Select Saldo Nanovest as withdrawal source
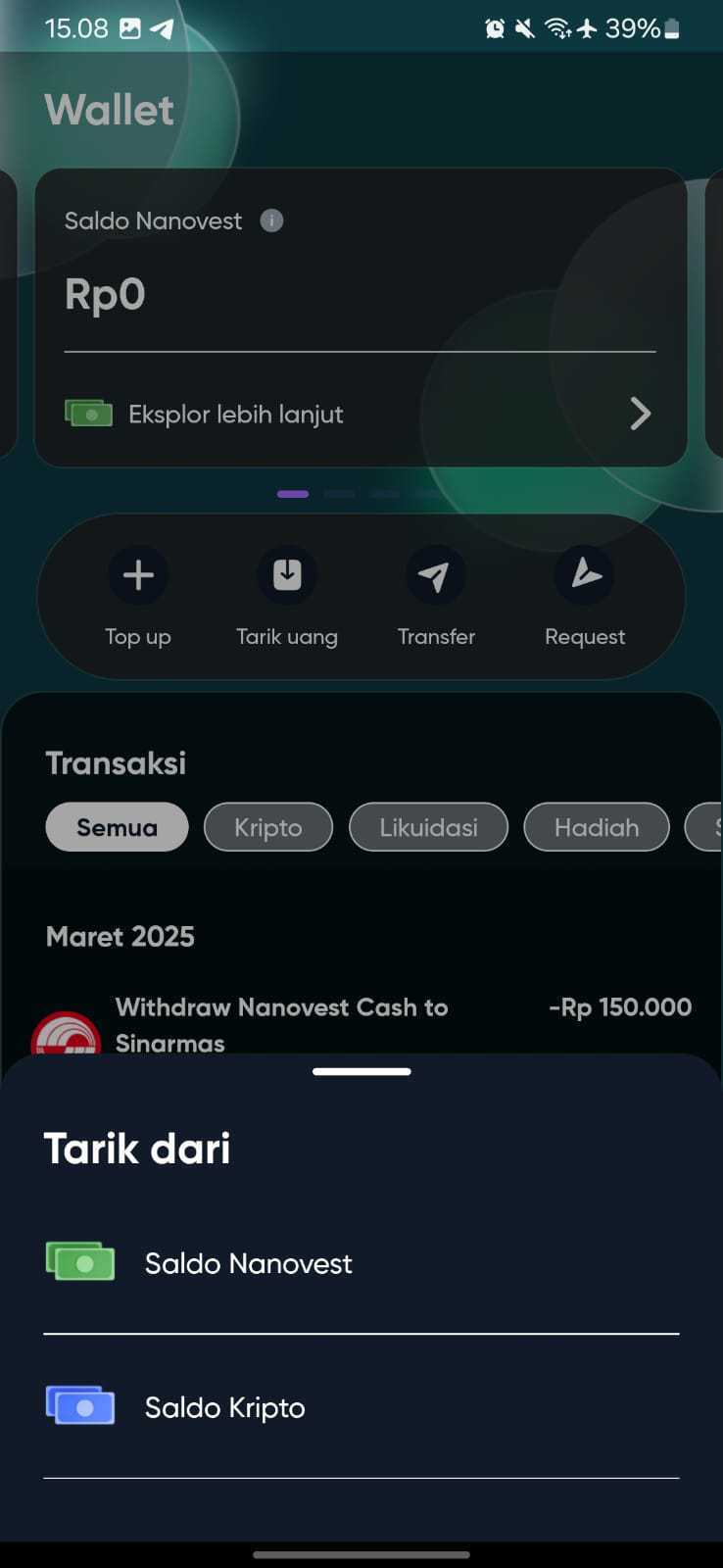Screen dimensions: 723x1568 pos(248,1263)
